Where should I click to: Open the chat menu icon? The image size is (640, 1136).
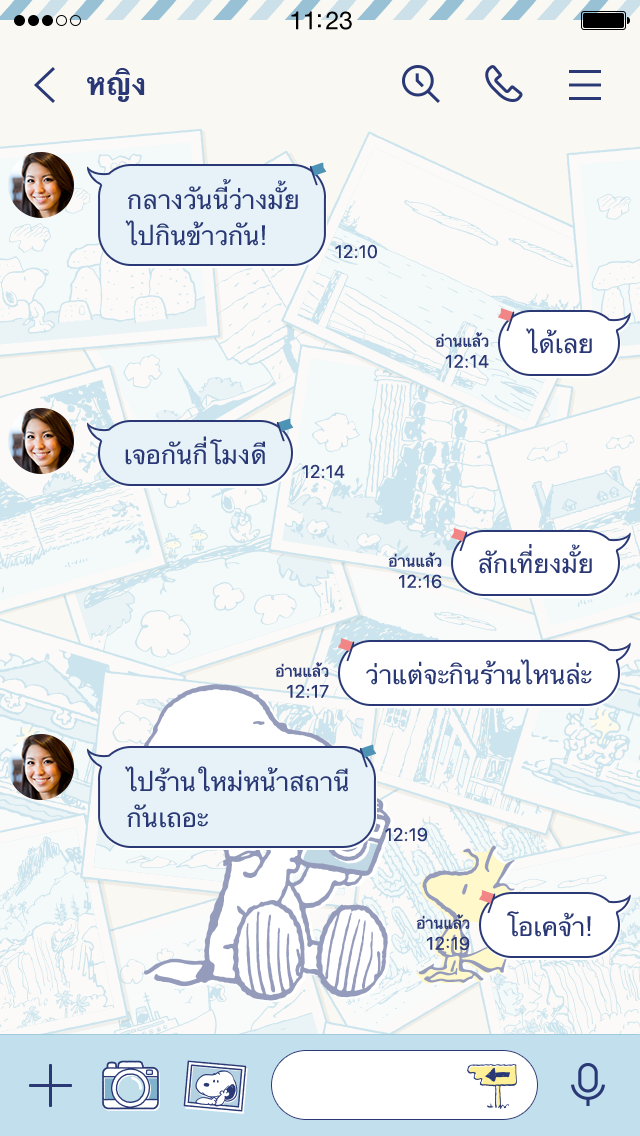pyautogui.click(x=585, y=85)
